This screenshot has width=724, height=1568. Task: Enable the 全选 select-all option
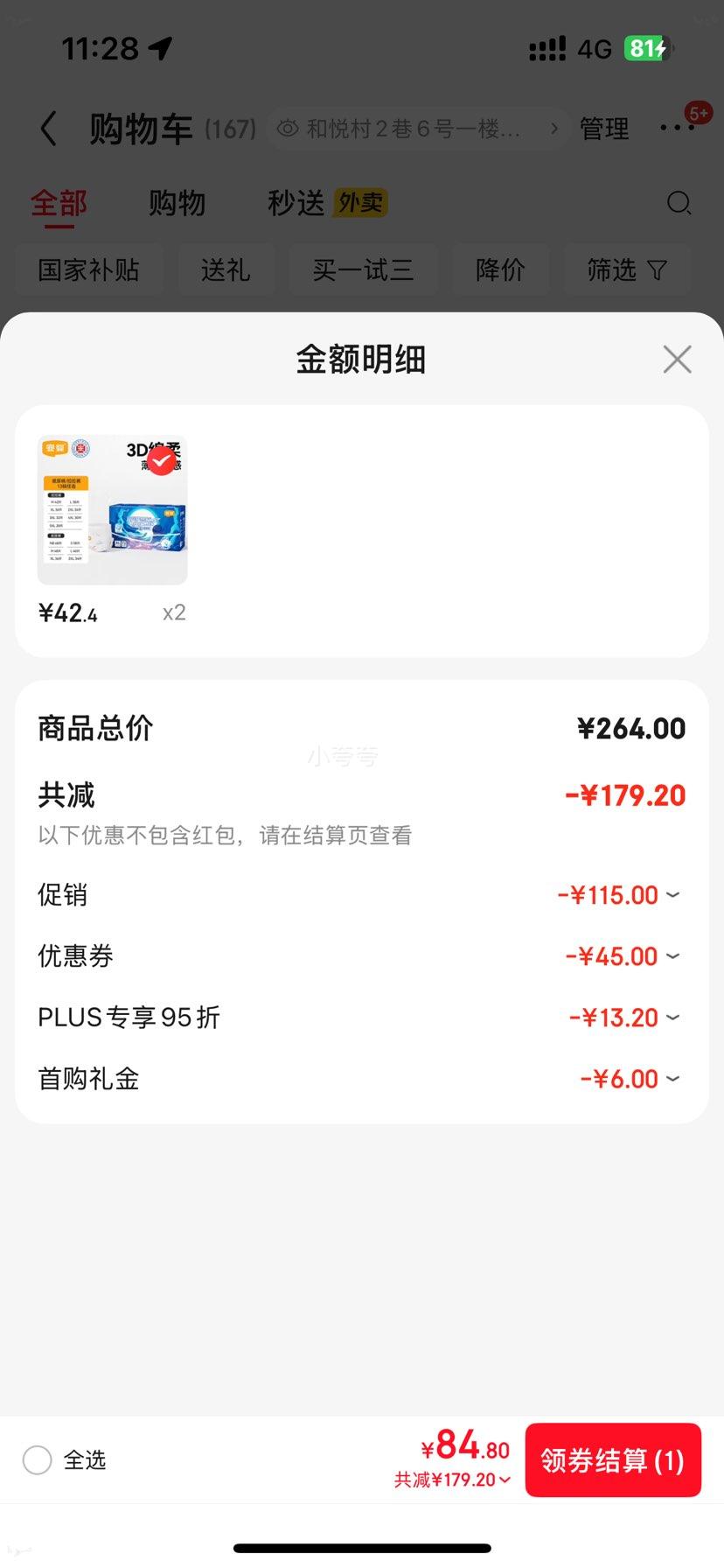click(x=37, y=1459)
